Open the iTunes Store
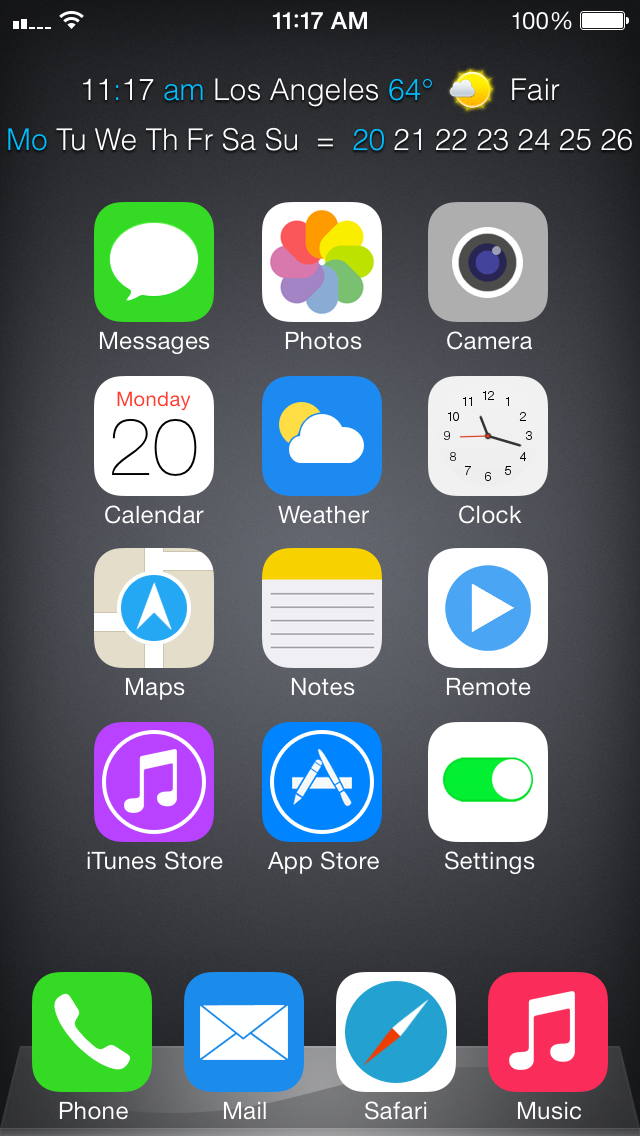Screen dimensions: 640x1136 pyautogui.click(x=154, y=782)
